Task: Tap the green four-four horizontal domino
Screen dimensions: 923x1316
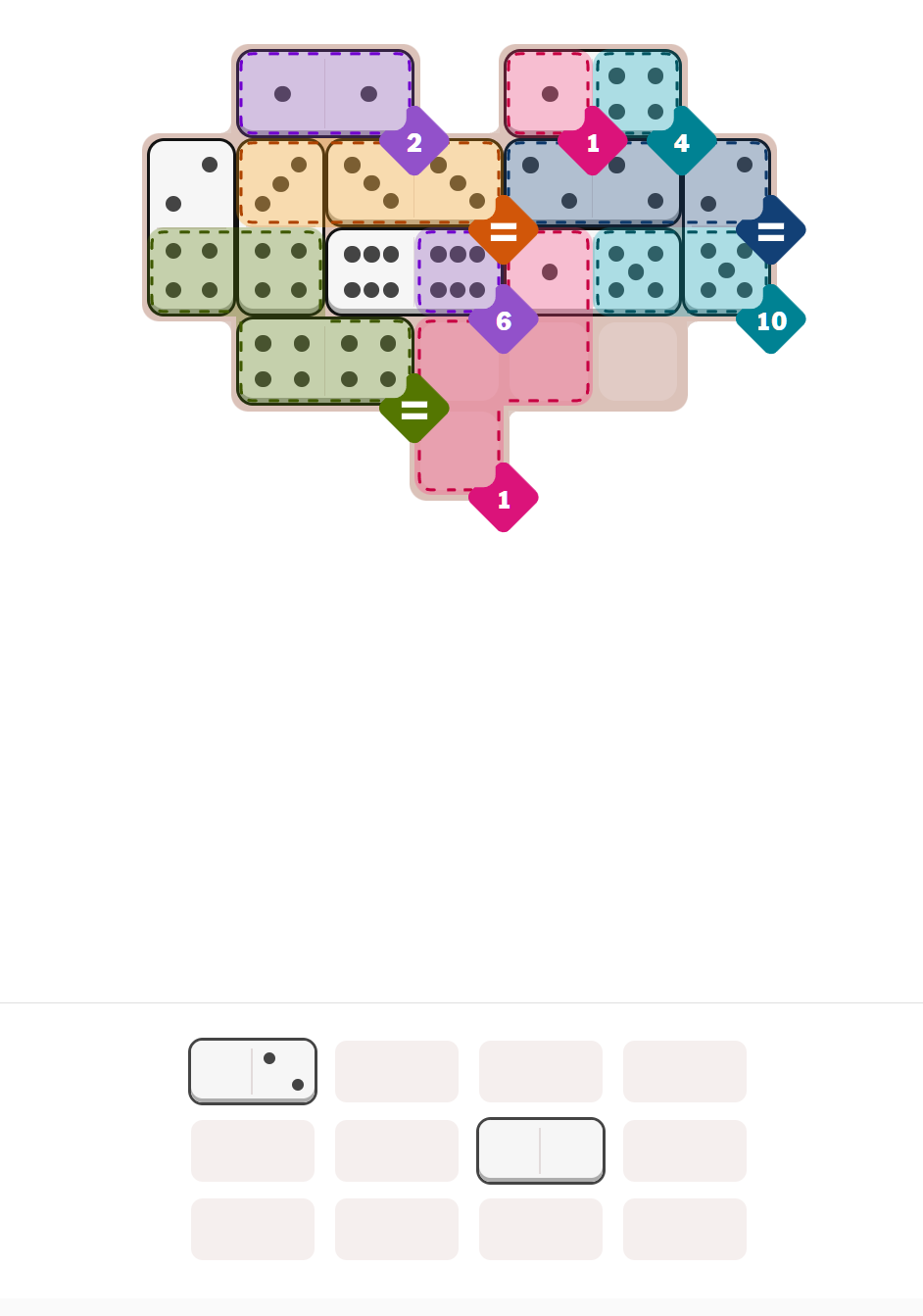Action: [325, 361]
